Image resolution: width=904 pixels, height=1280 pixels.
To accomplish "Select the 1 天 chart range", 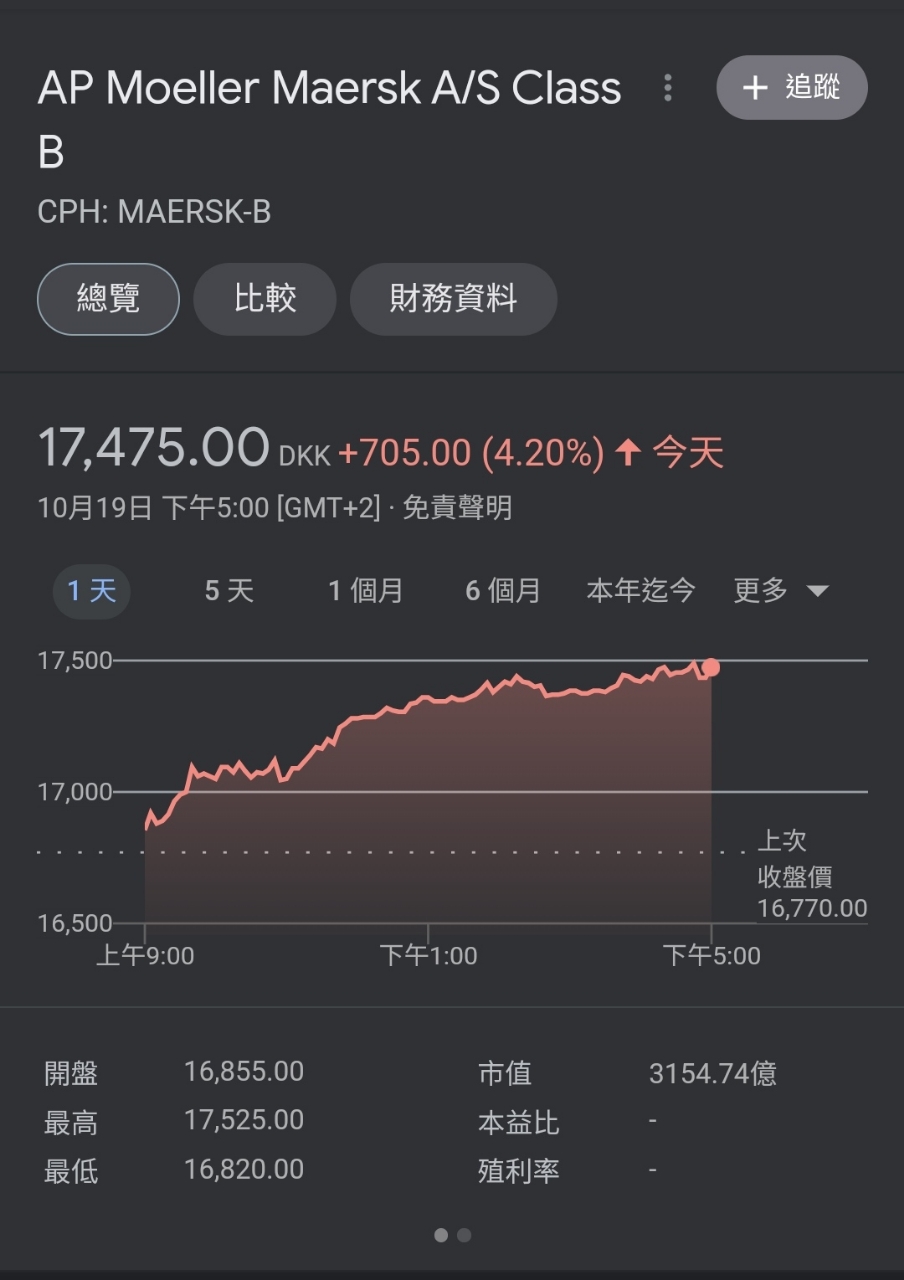I will pos(92,591).
